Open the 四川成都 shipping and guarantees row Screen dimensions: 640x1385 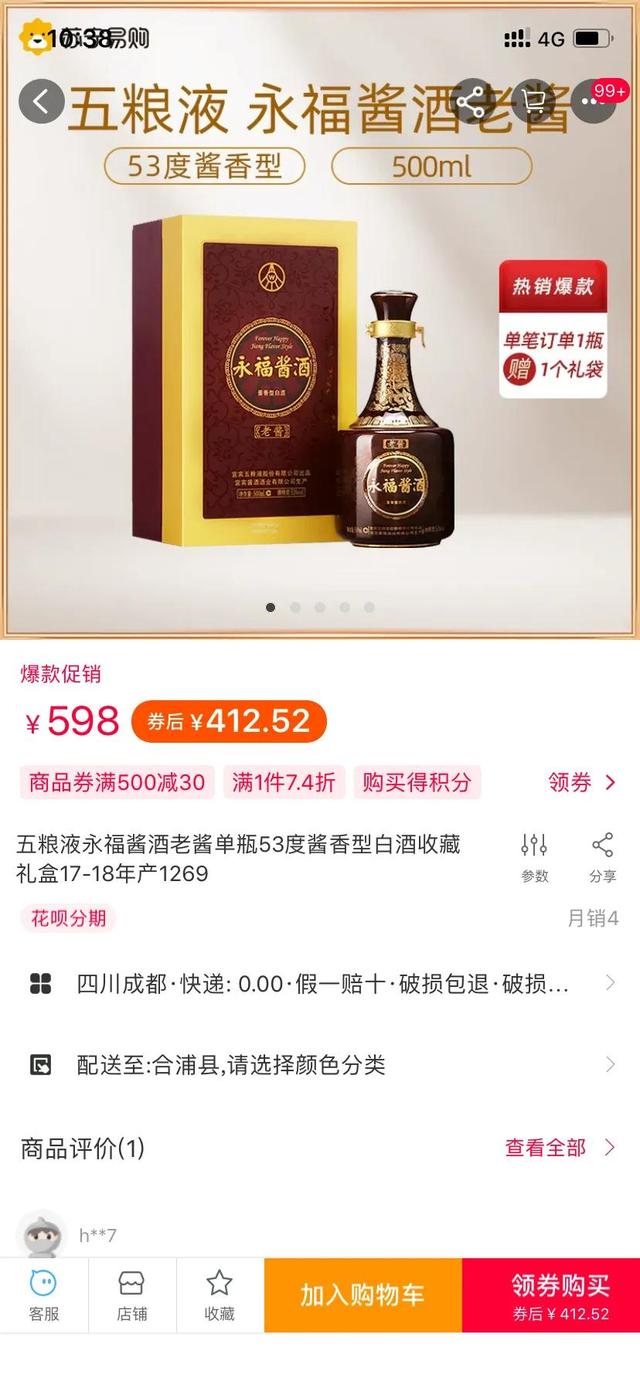tap(320, 984)
